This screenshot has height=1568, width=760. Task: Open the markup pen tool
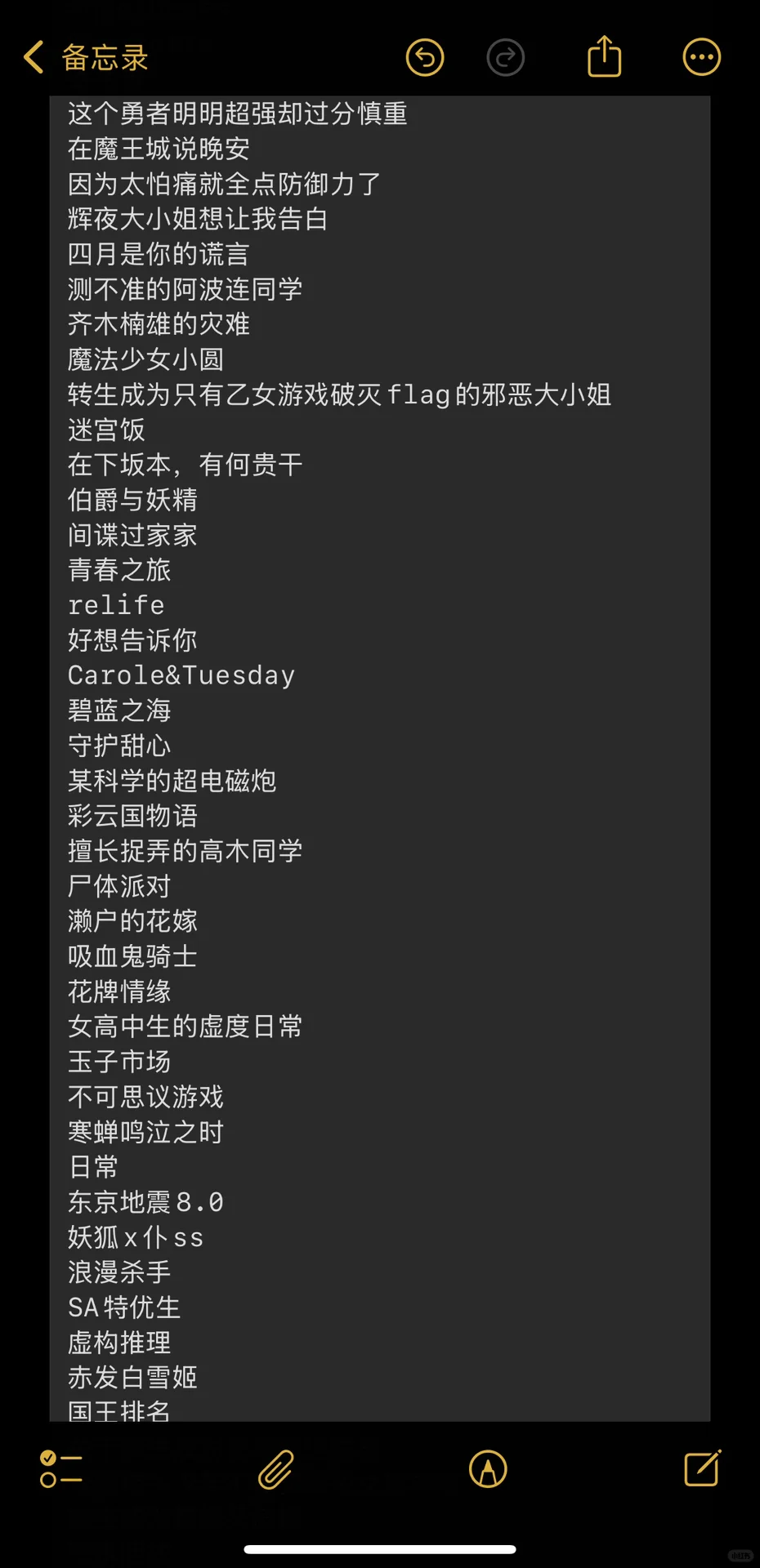(489, 1469)
